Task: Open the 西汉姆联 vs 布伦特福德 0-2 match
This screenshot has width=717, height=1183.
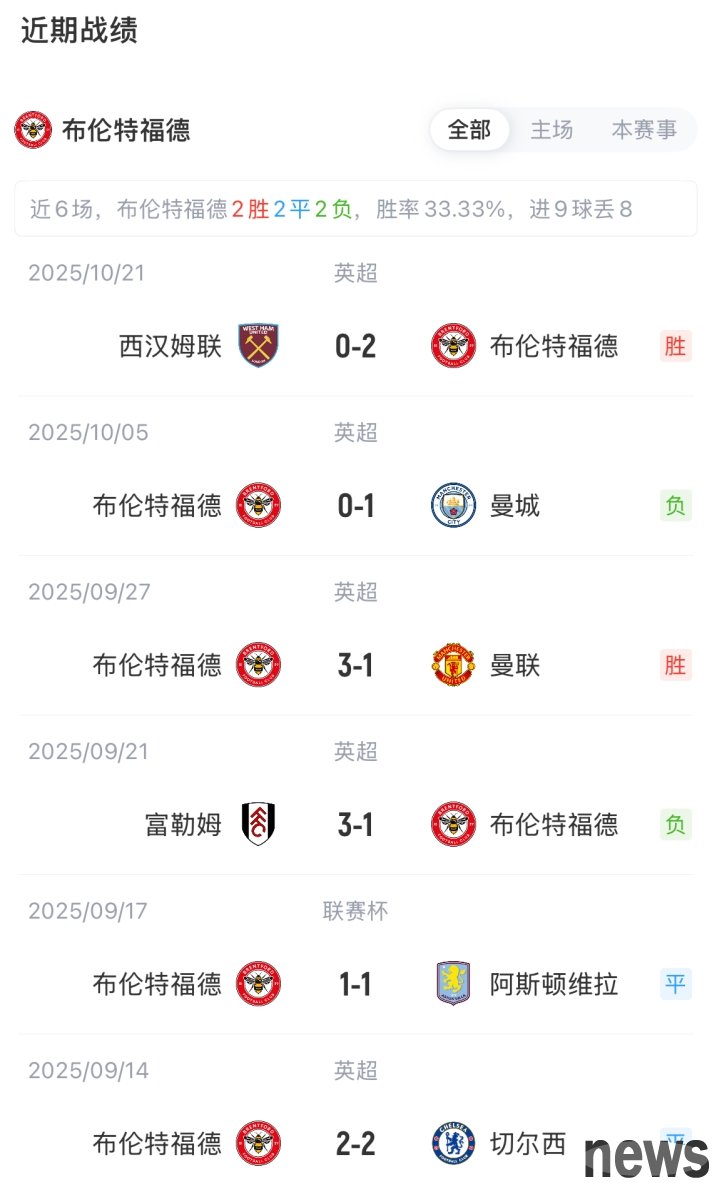Action: 355,346
